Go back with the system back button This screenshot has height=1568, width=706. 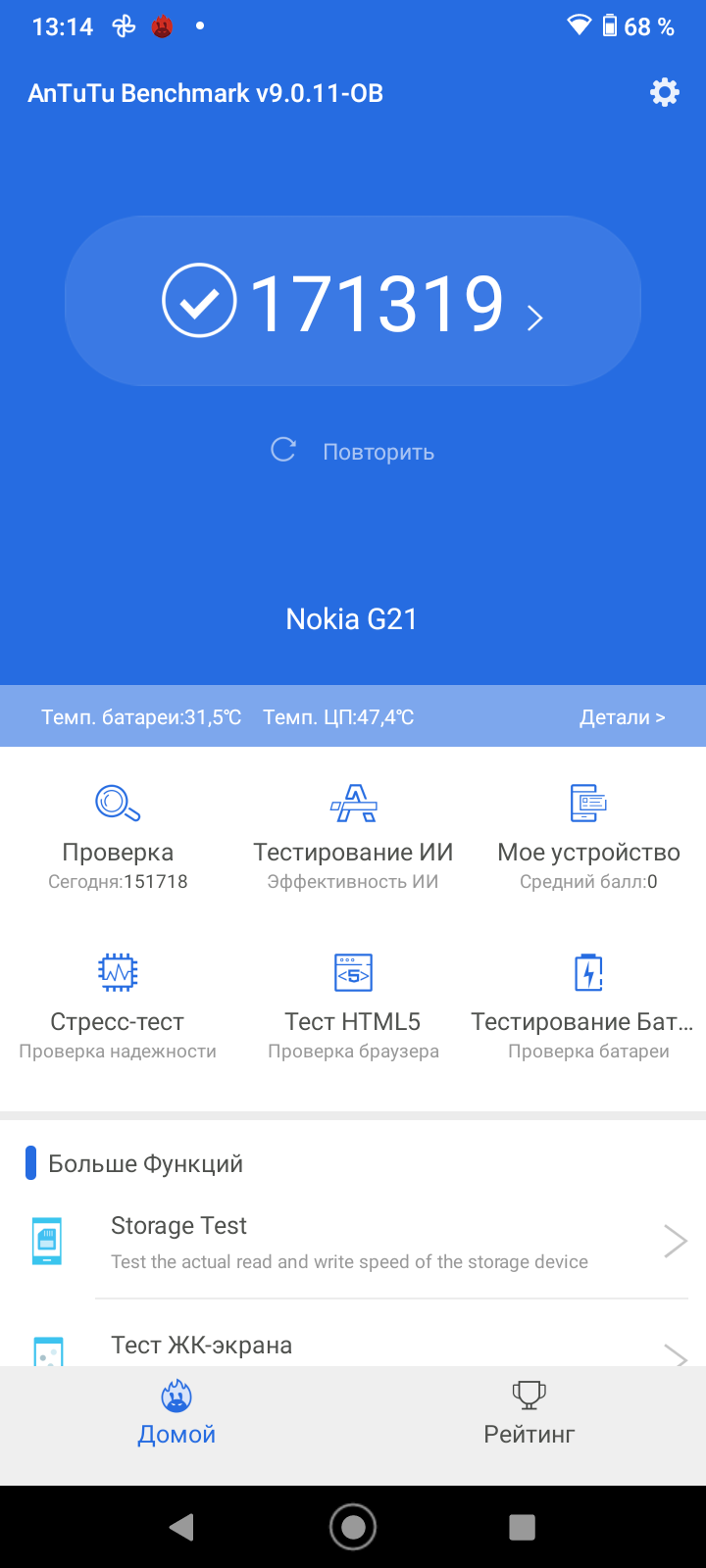pos(182,1527)
